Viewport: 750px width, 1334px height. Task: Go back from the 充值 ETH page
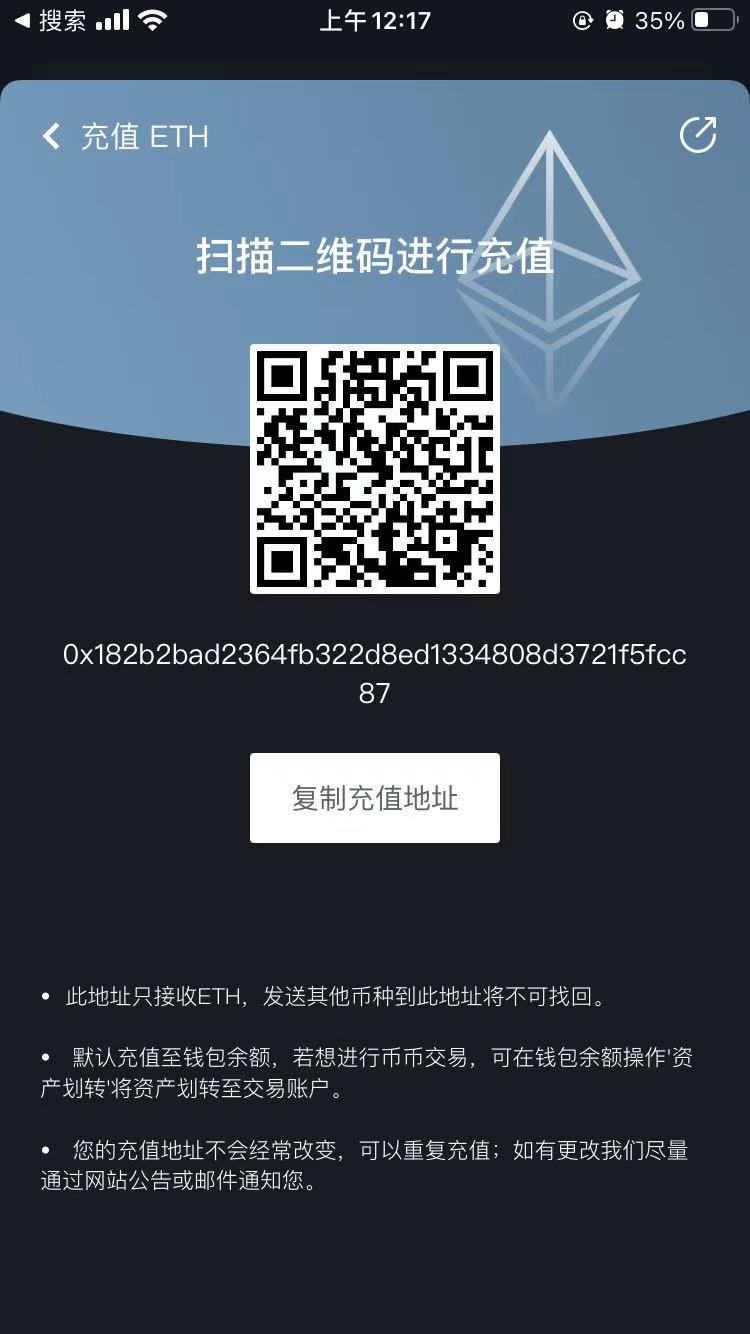click(x=52, y=136)
